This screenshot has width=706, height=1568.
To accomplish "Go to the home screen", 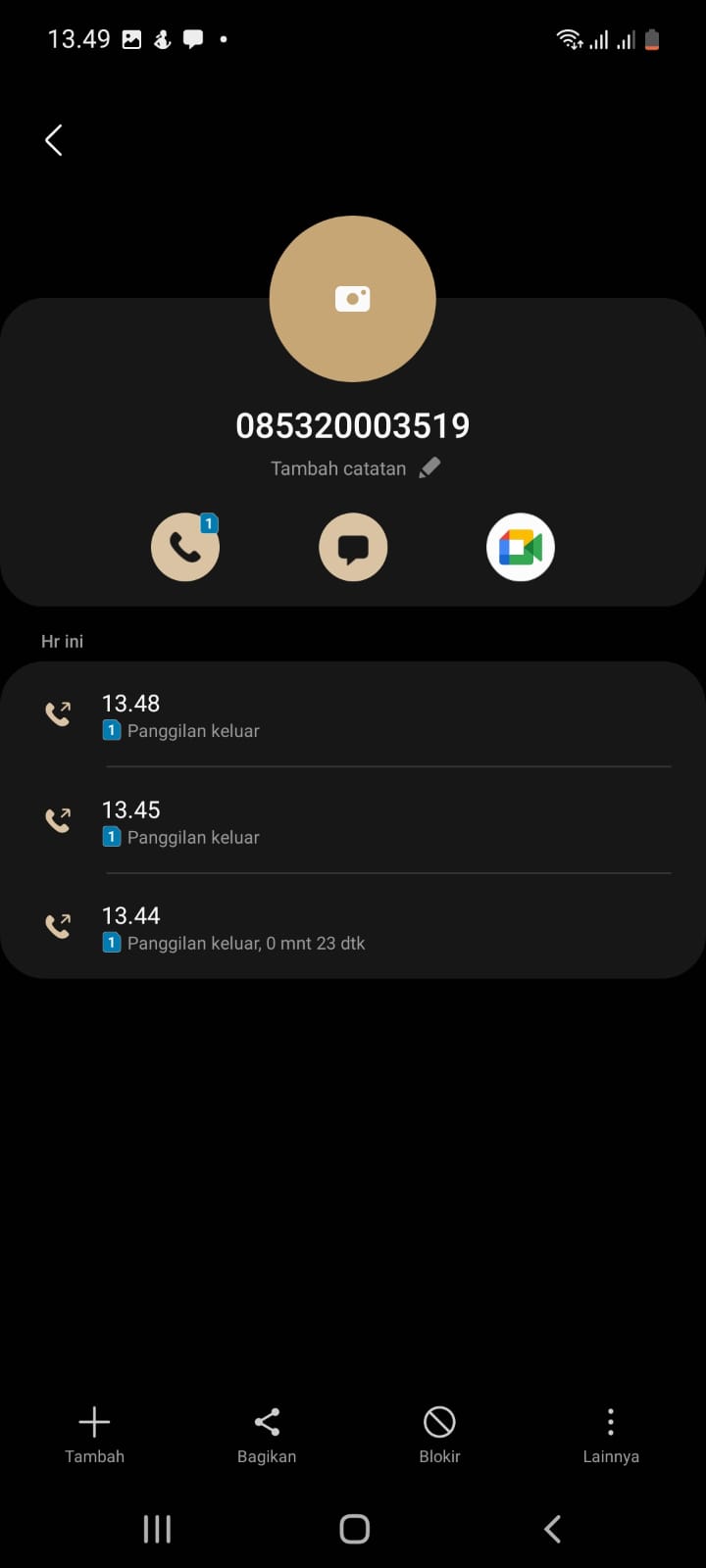I will pyautogui.click(x=354, y=1529).
